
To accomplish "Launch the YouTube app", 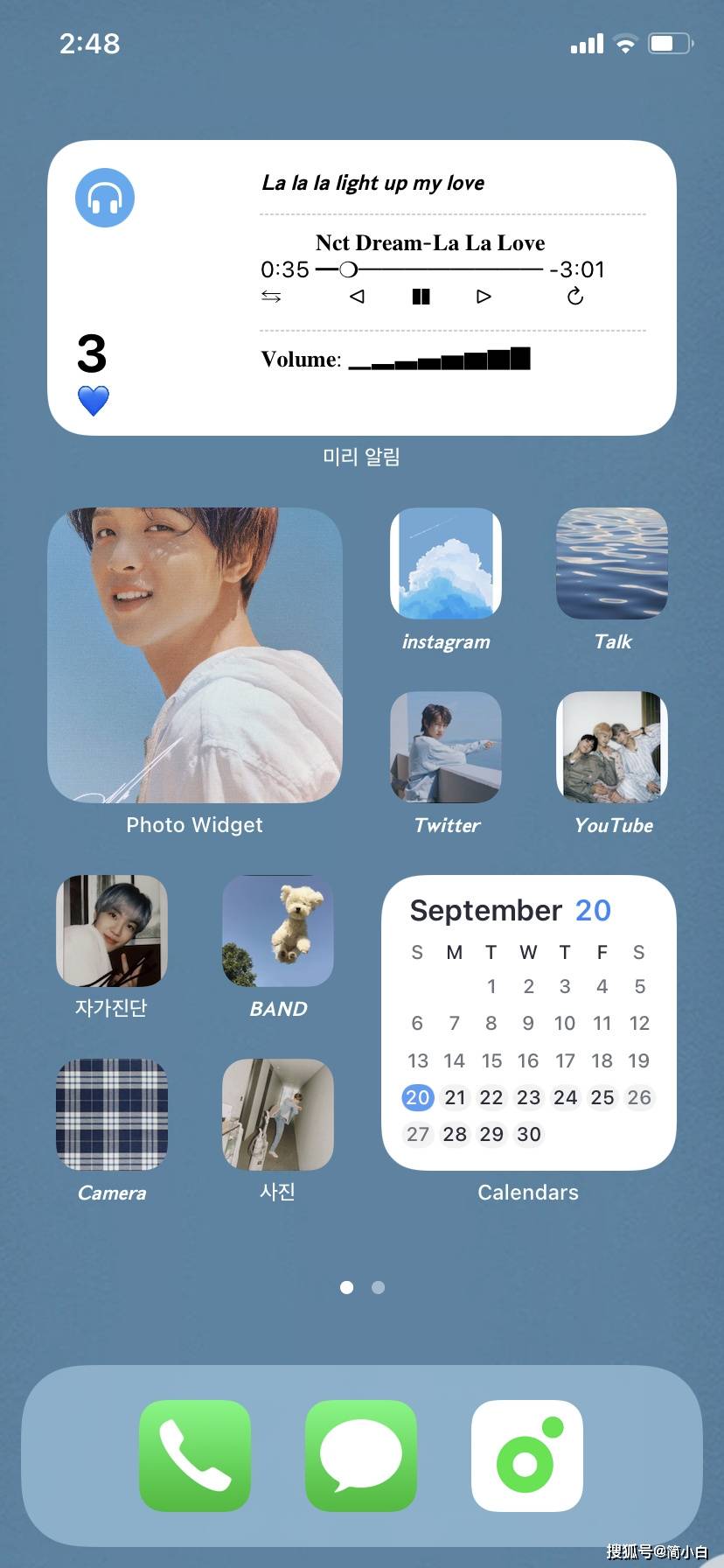I will tap(612, 747).
